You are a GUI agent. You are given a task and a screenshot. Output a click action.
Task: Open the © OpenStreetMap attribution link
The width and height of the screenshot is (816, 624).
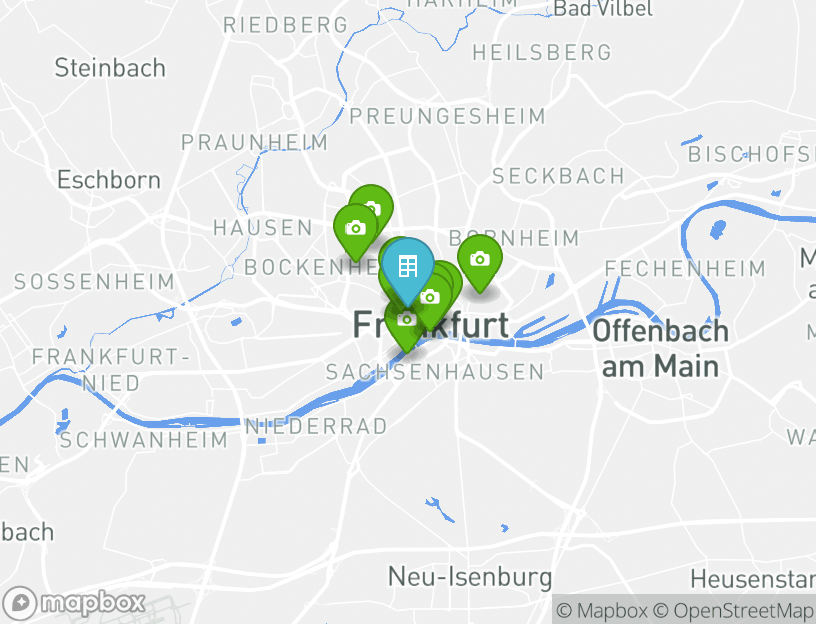[734, 610]
